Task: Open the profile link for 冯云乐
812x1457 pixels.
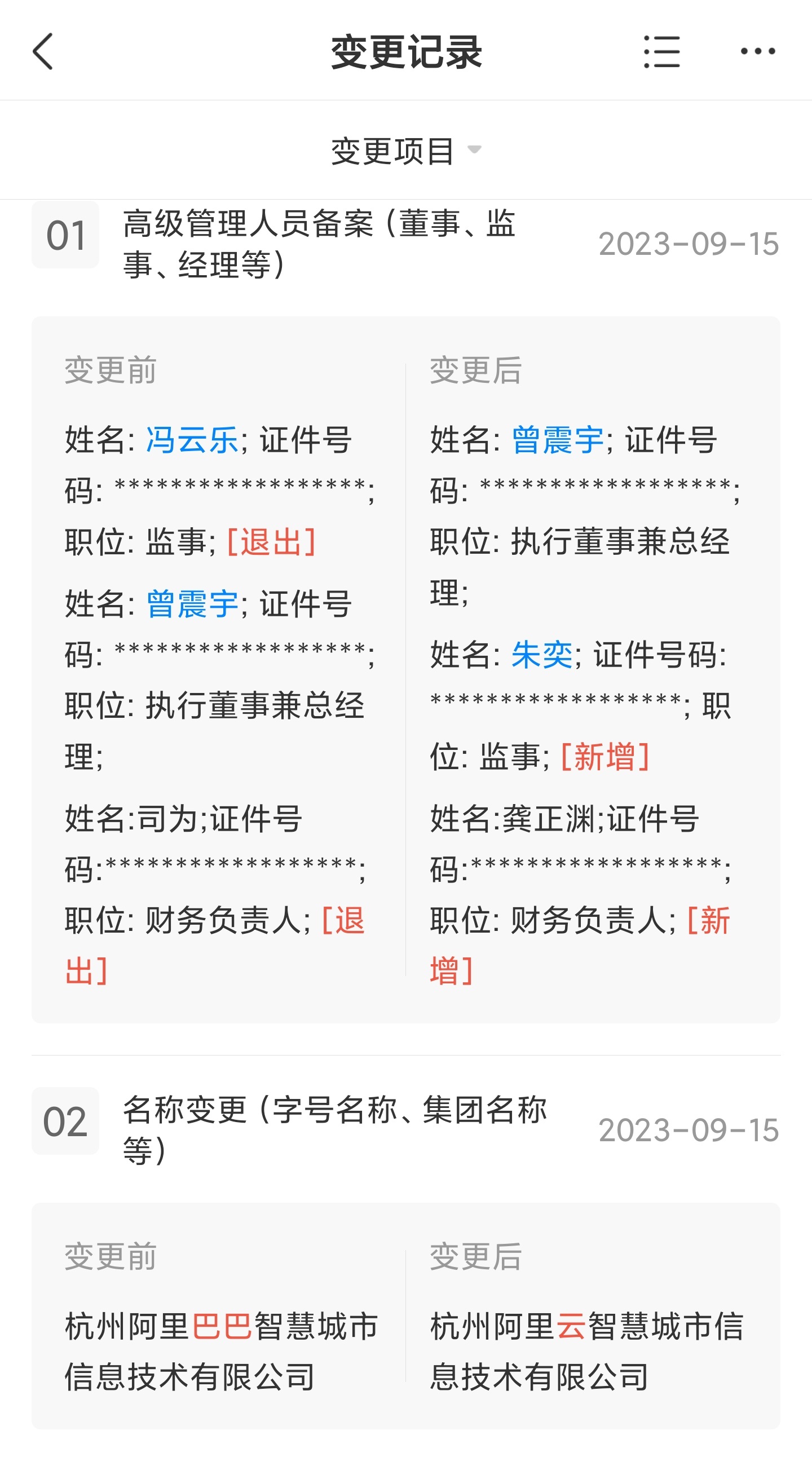Action: click(x=192, y=440)
